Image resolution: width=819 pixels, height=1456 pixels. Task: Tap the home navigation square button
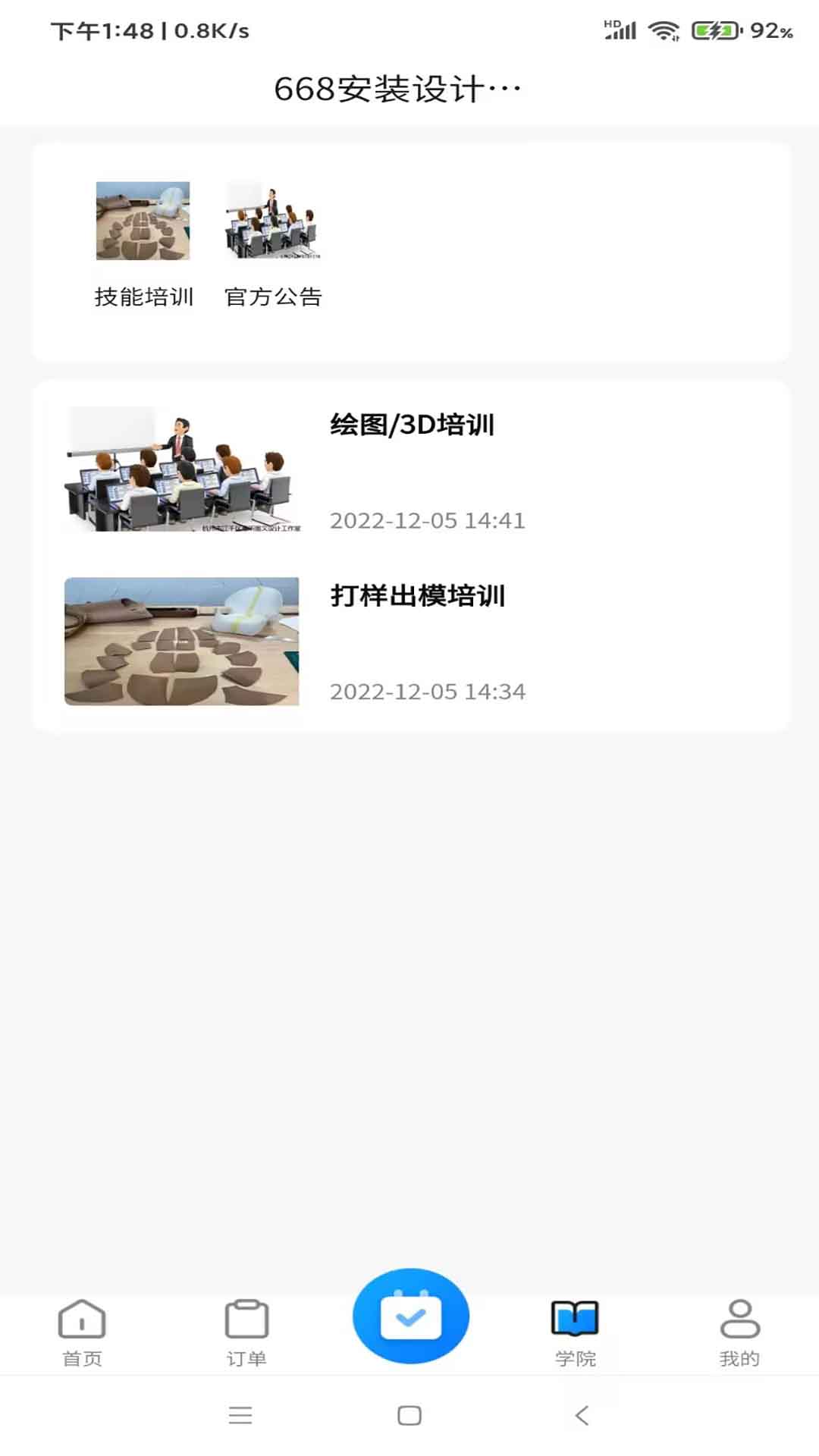coord(409,1414)
